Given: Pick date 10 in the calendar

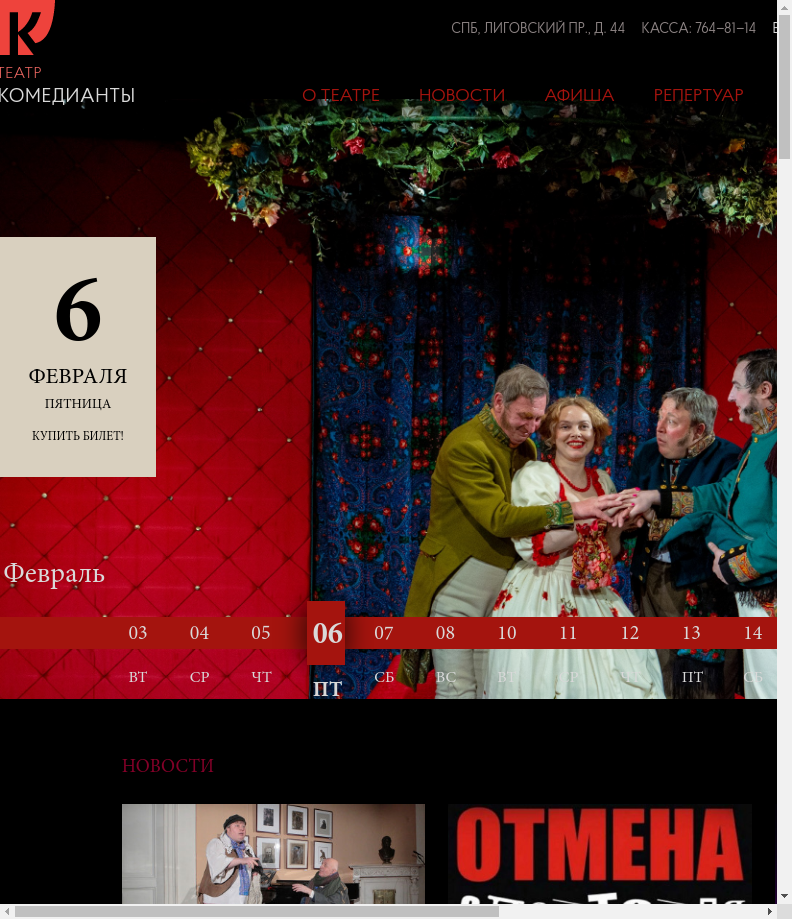Looking at the screenshot, I should (507, 633).
